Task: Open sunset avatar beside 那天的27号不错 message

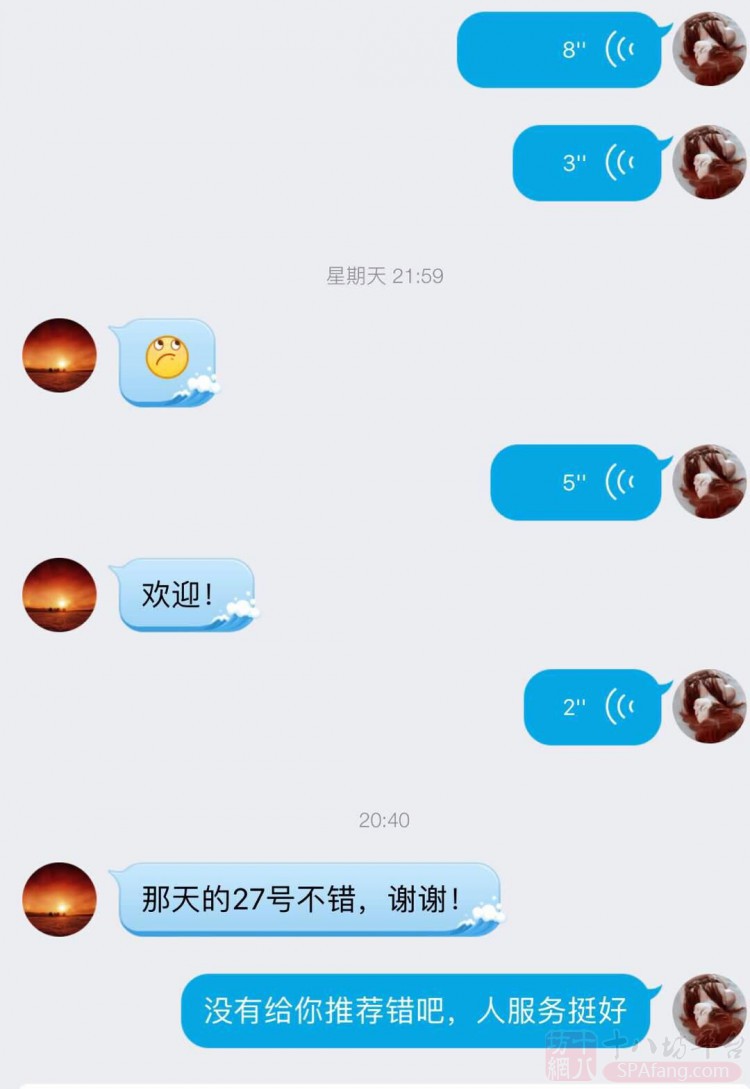Action: (x=60, y=899)
